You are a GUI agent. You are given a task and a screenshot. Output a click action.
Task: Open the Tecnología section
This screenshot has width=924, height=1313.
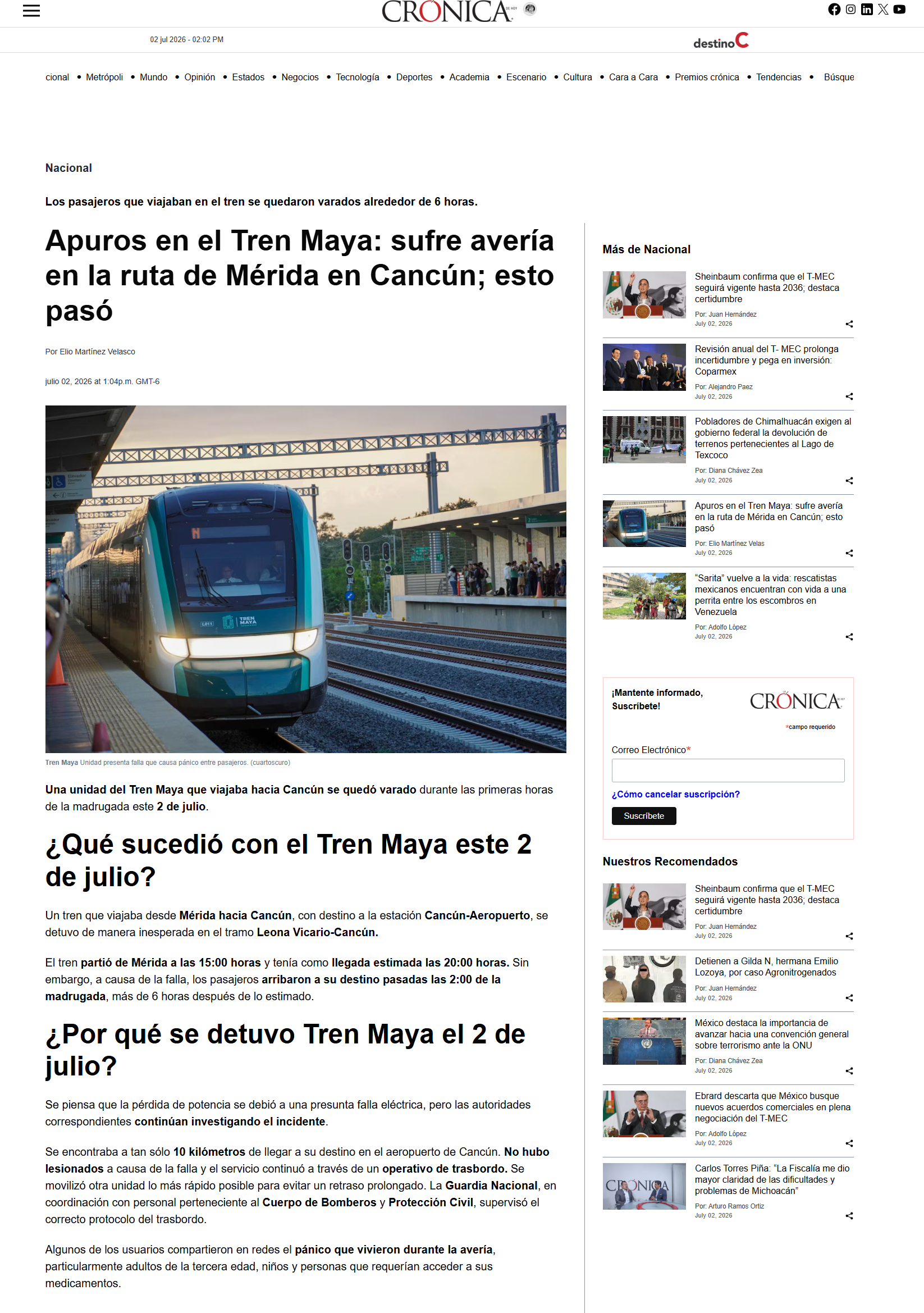tap(358, 77)
